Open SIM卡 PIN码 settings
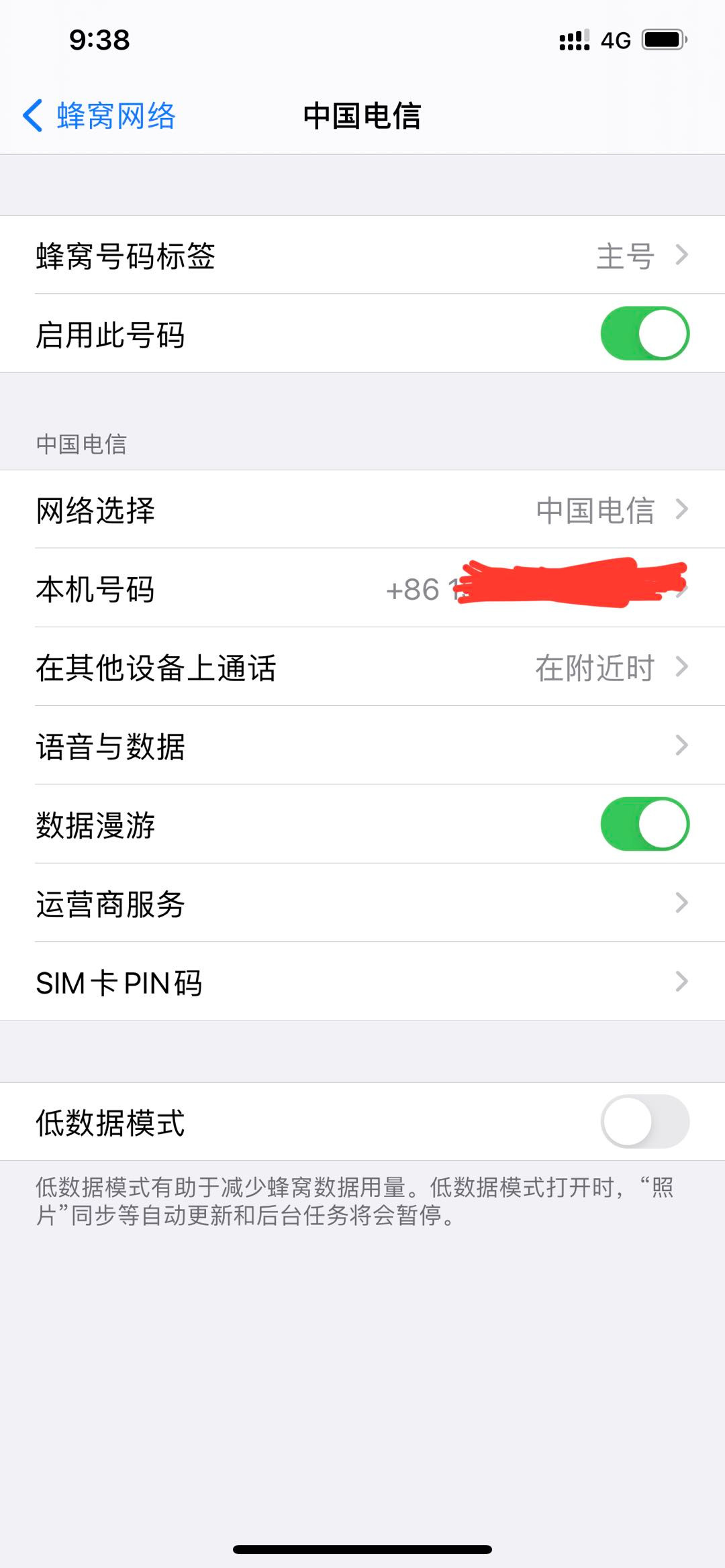725x1568 pixels. pos(362,982)
